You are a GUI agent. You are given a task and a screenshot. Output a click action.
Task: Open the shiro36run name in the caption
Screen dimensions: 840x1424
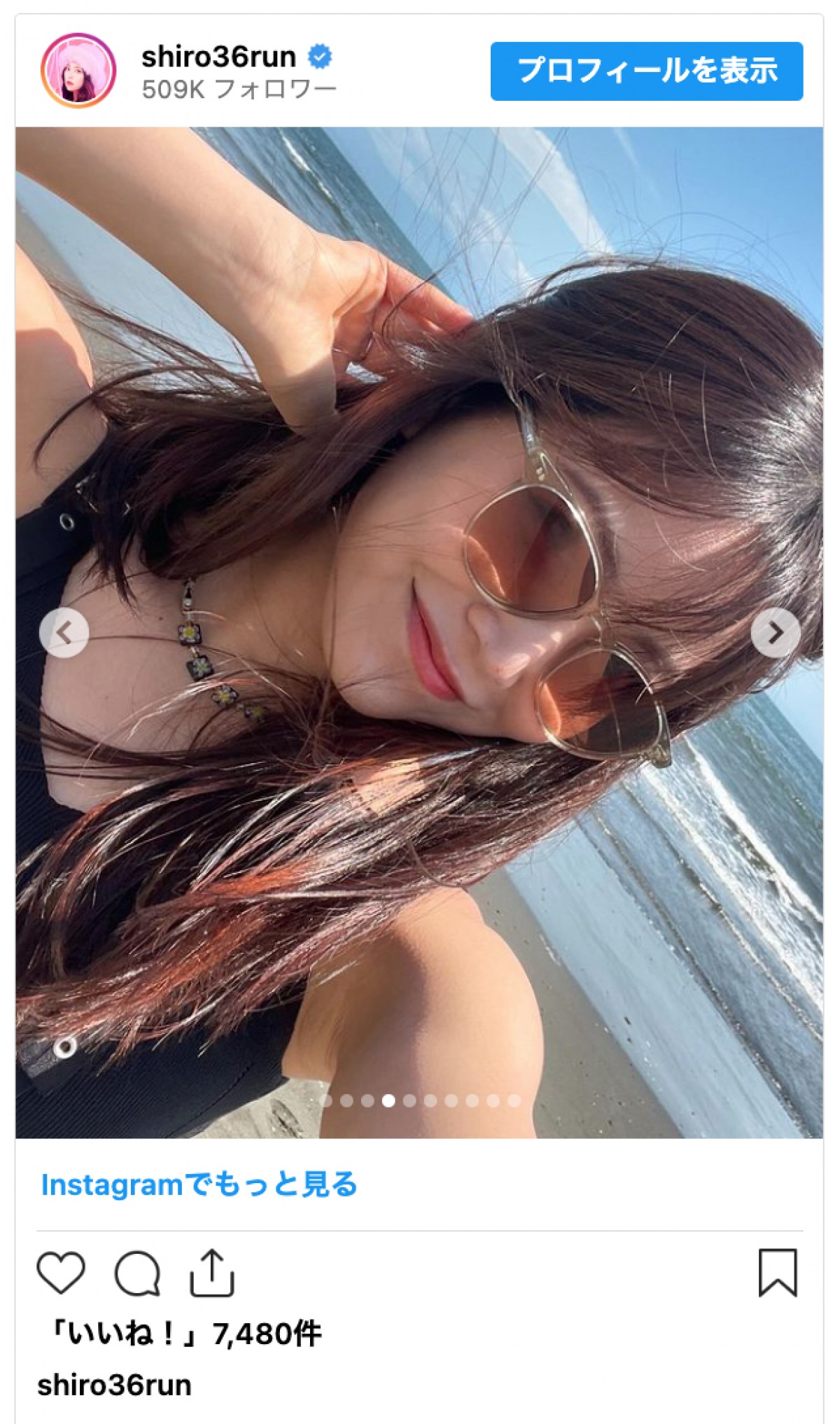(x=114, y=1385)
